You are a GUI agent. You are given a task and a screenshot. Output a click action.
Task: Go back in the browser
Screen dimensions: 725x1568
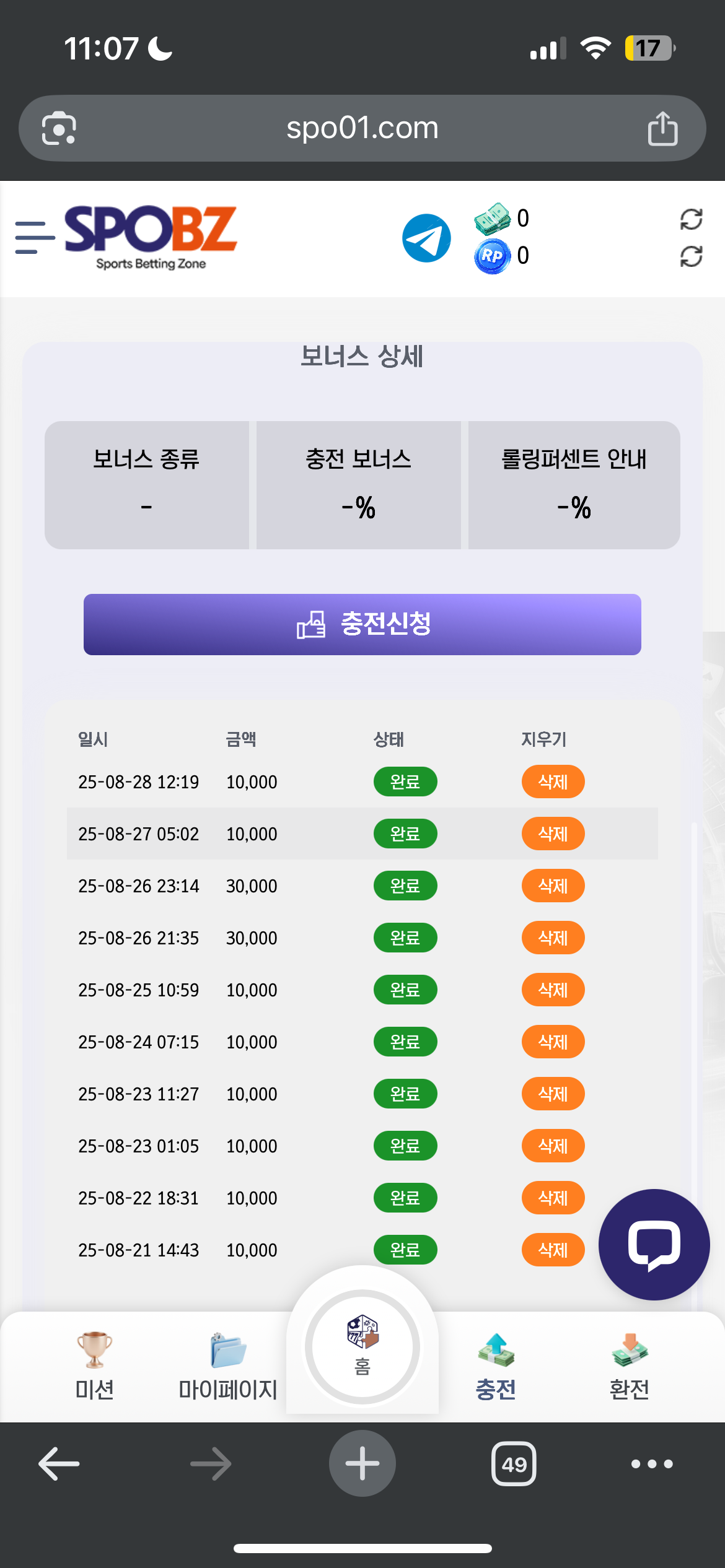click(x=59, y=1463)
